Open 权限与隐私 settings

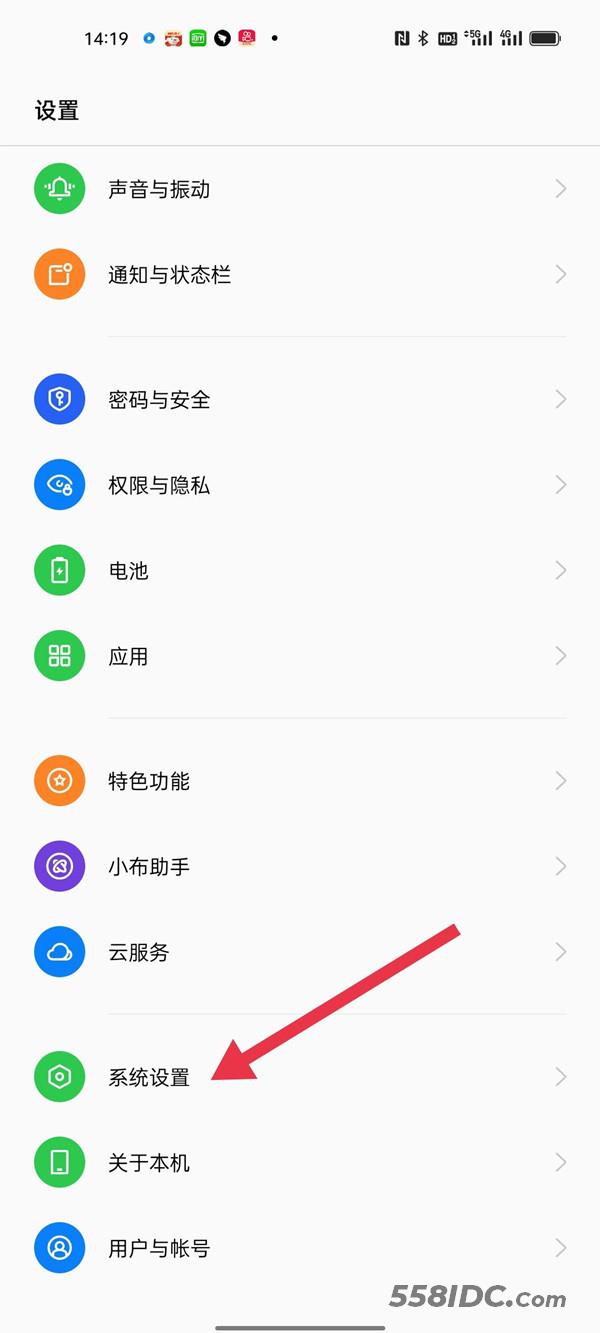[x=300, y=485]
